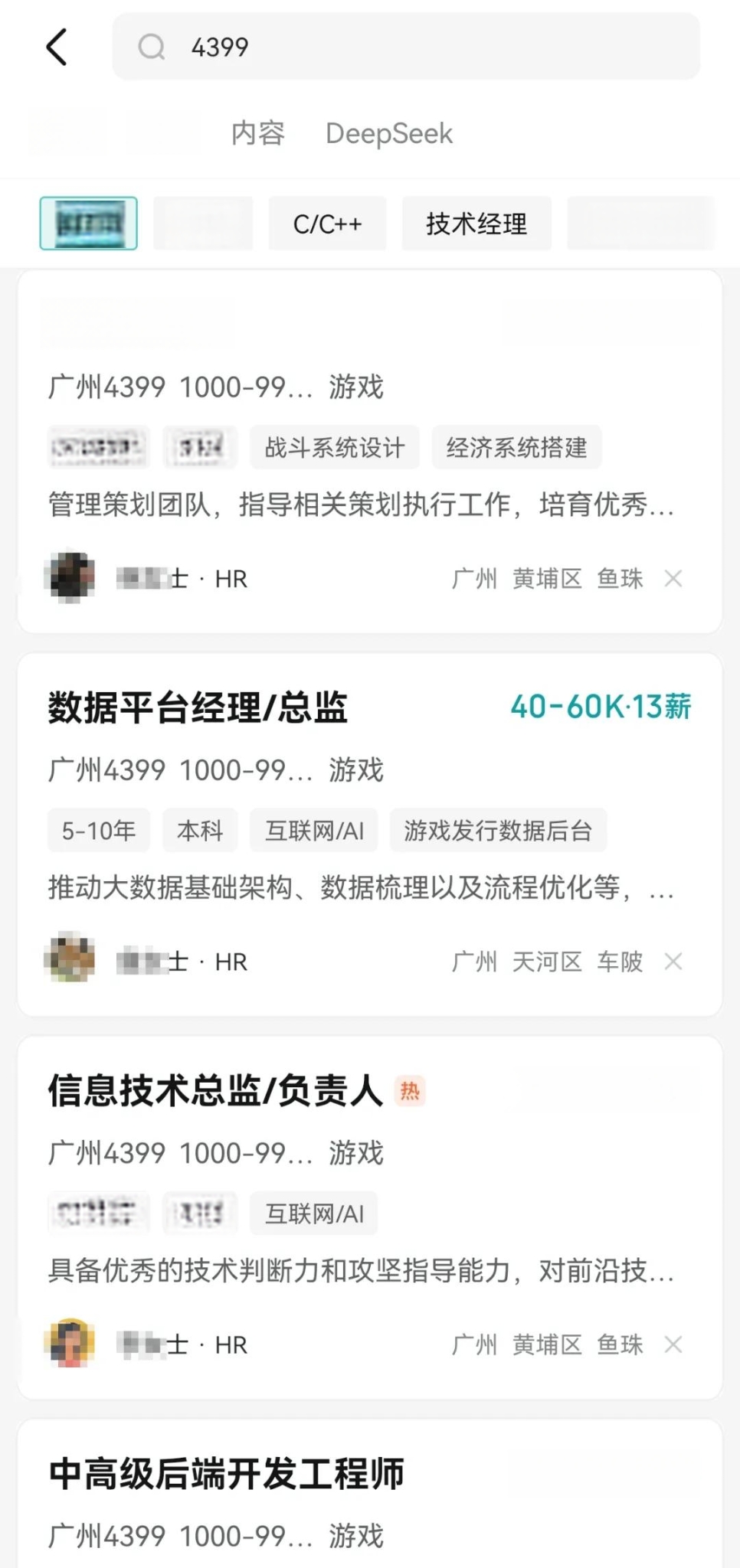Open the 数据平台经理/总监 job card
Image resolution: width=740 pixels, height=1568 pixels.
[198, 707]
